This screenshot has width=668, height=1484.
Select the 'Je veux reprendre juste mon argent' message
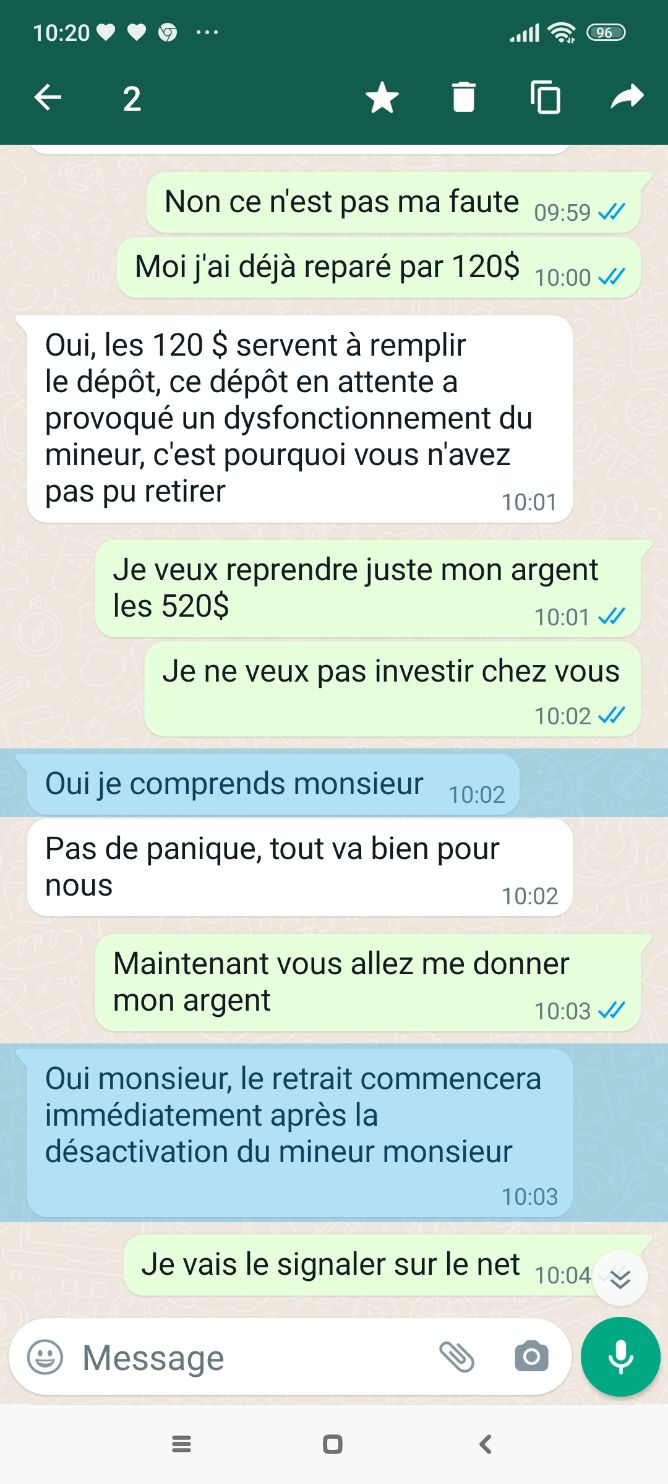pyautogui.click(x=367, y=588)
